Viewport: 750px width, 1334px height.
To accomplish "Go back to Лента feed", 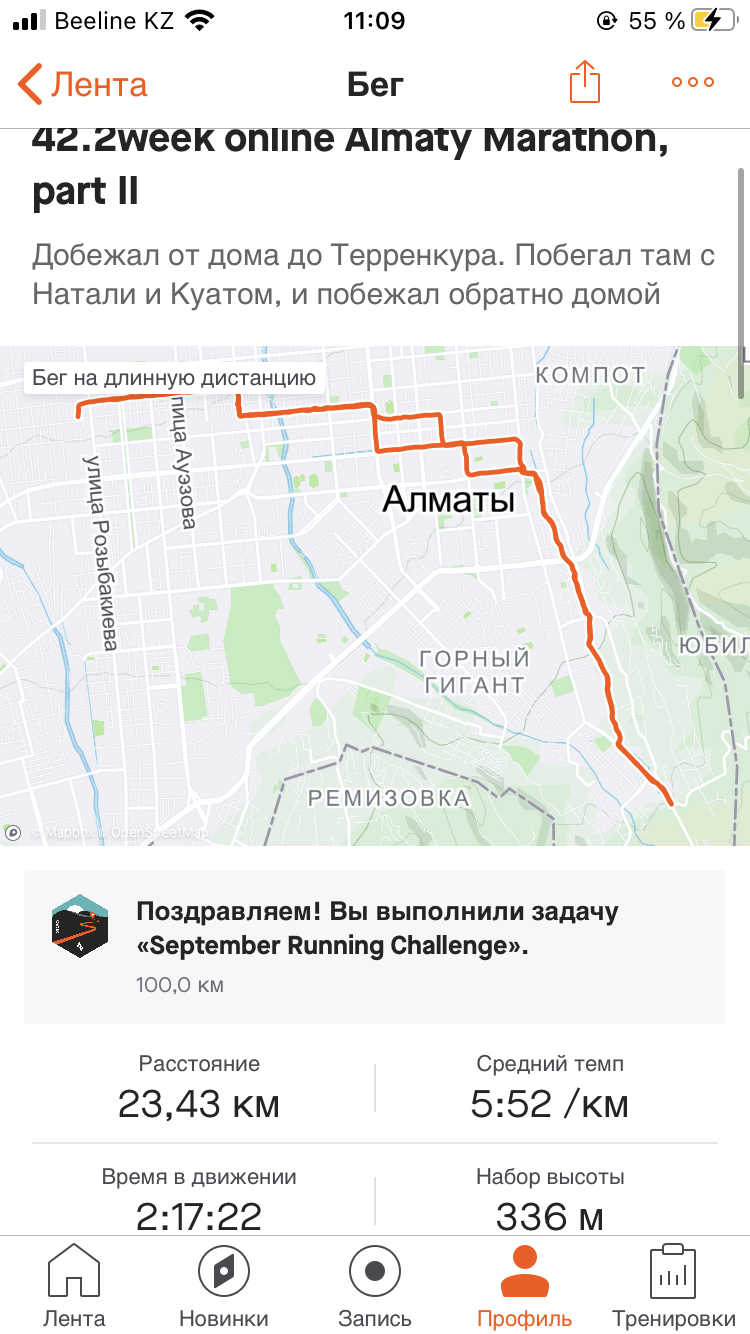I will coord(82,84).
